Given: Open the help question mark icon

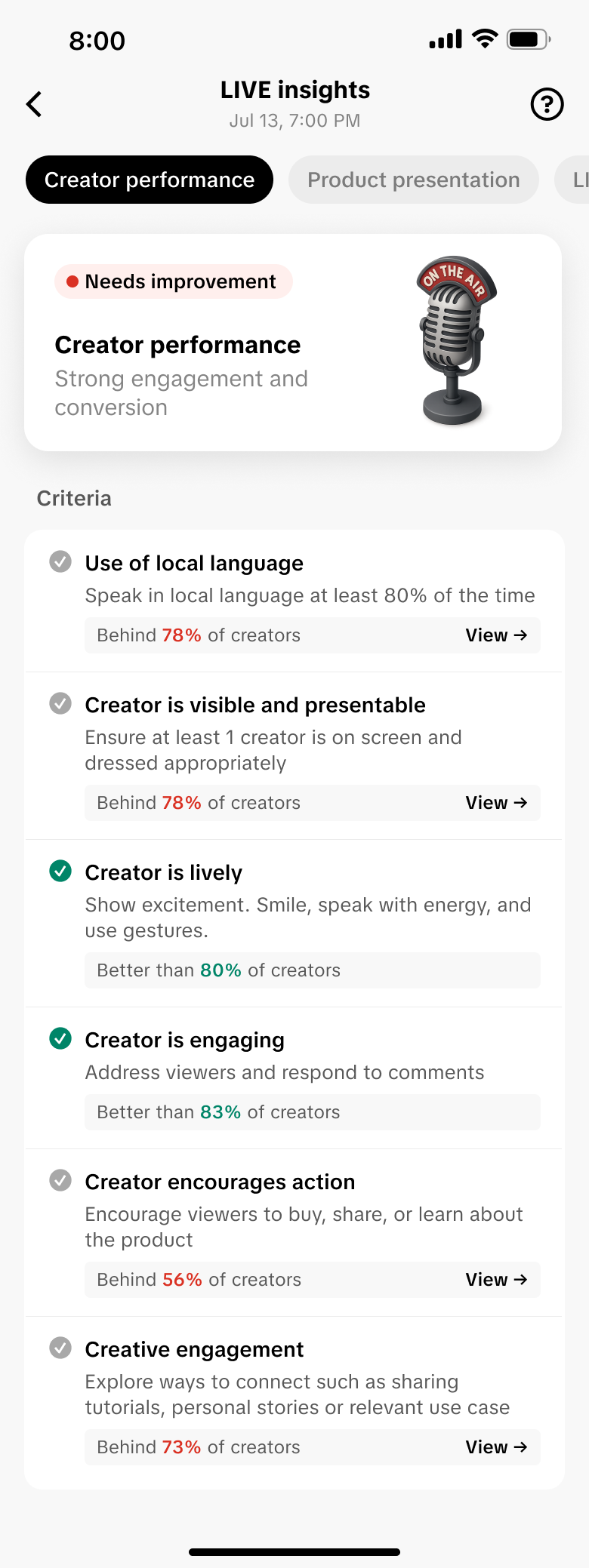Looking at the screenshot, I should pyautogui.click(x=547, y=104).
